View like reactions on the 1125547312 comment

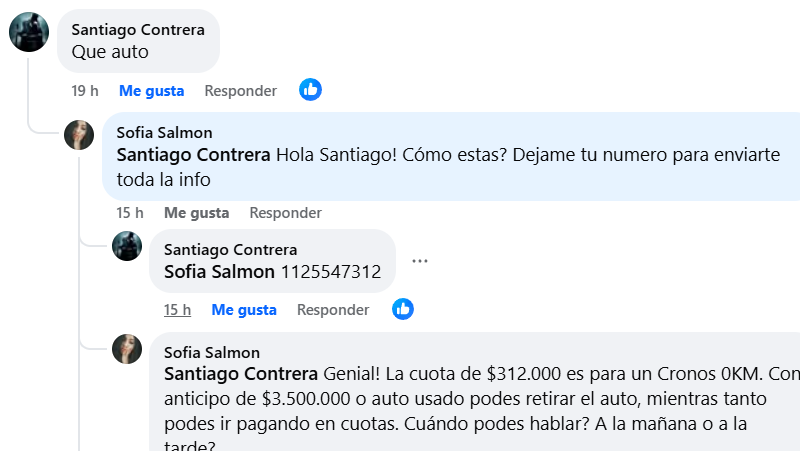[x=403, y=309]
